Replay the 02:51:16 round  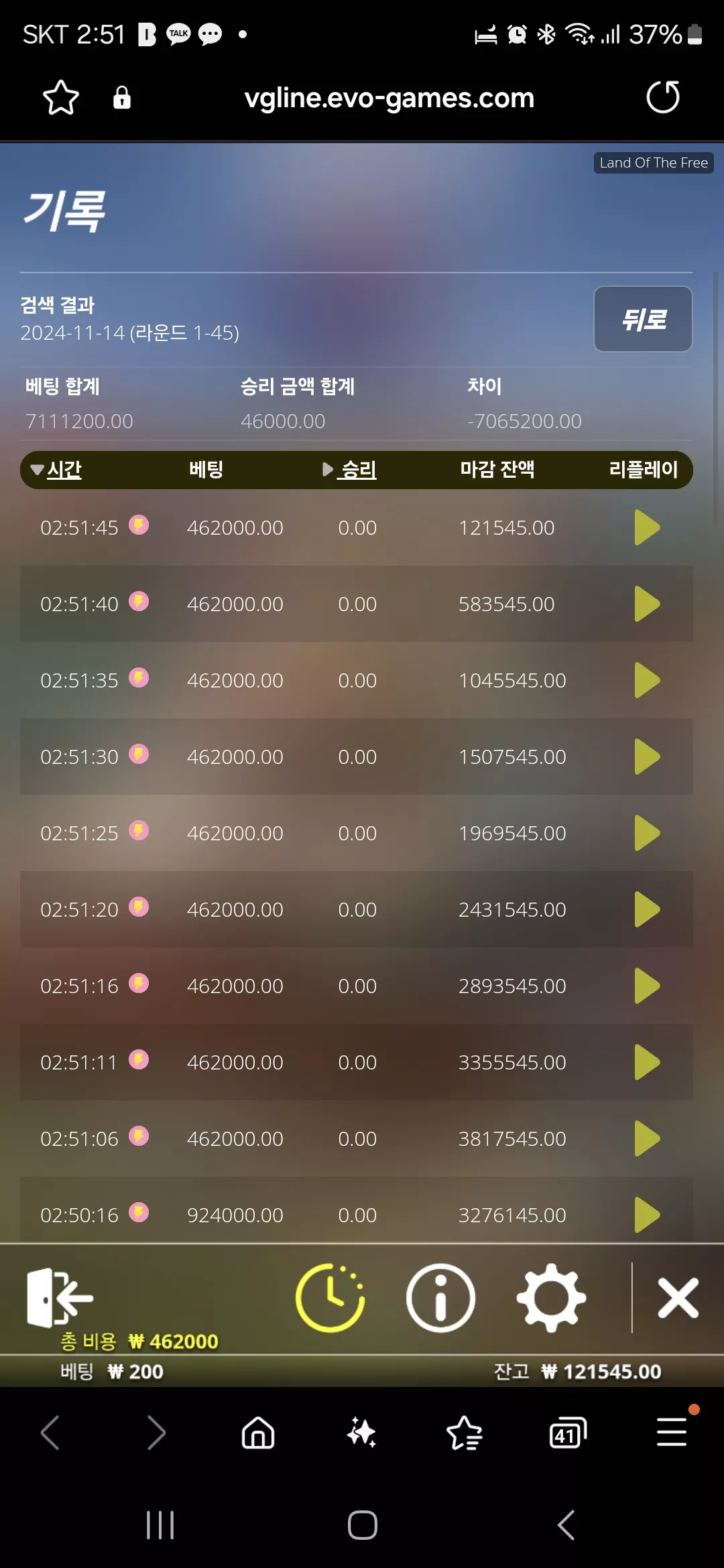(x=647, y=986)
